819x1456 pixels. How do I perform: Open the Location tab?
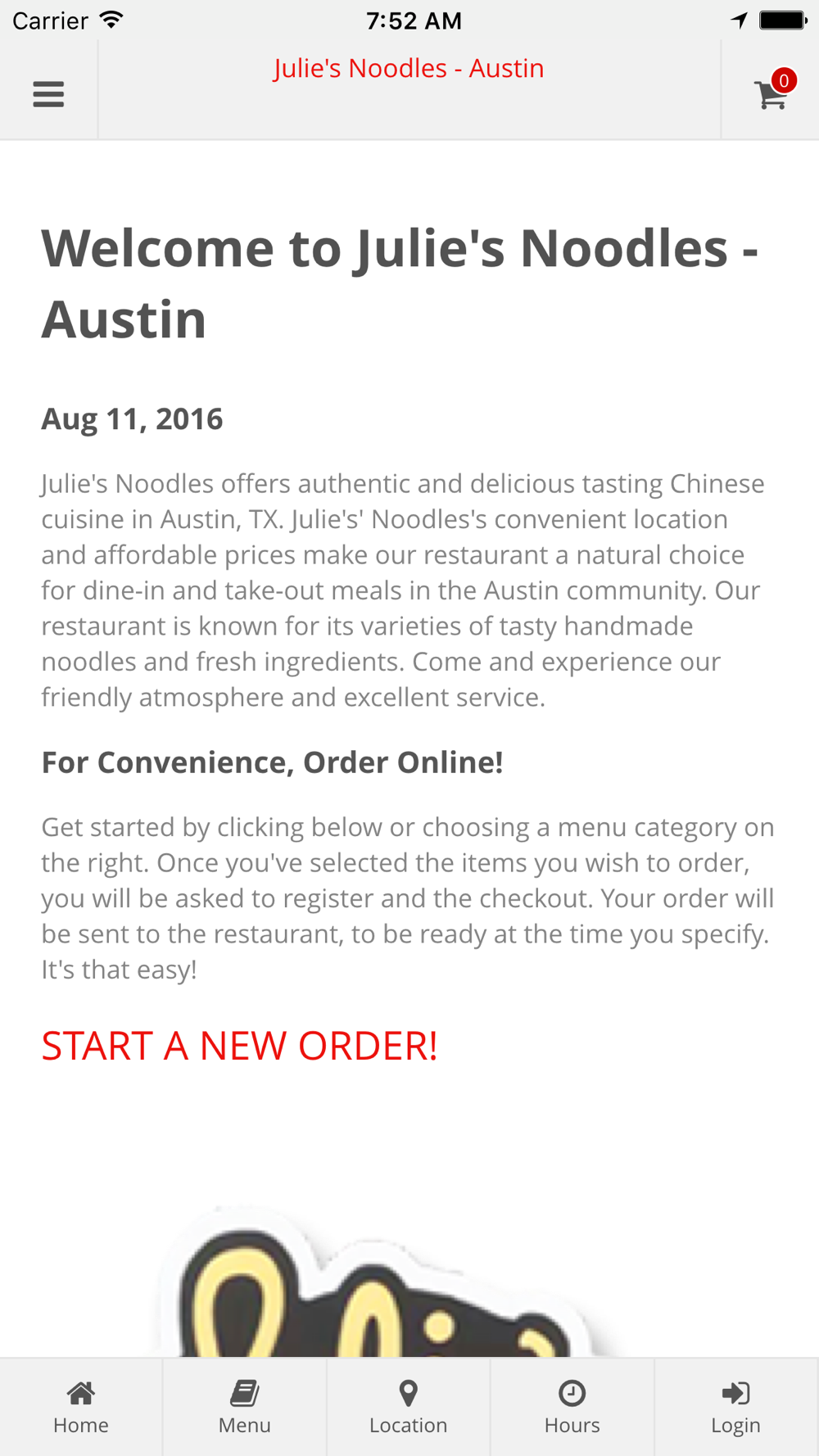409,1407
